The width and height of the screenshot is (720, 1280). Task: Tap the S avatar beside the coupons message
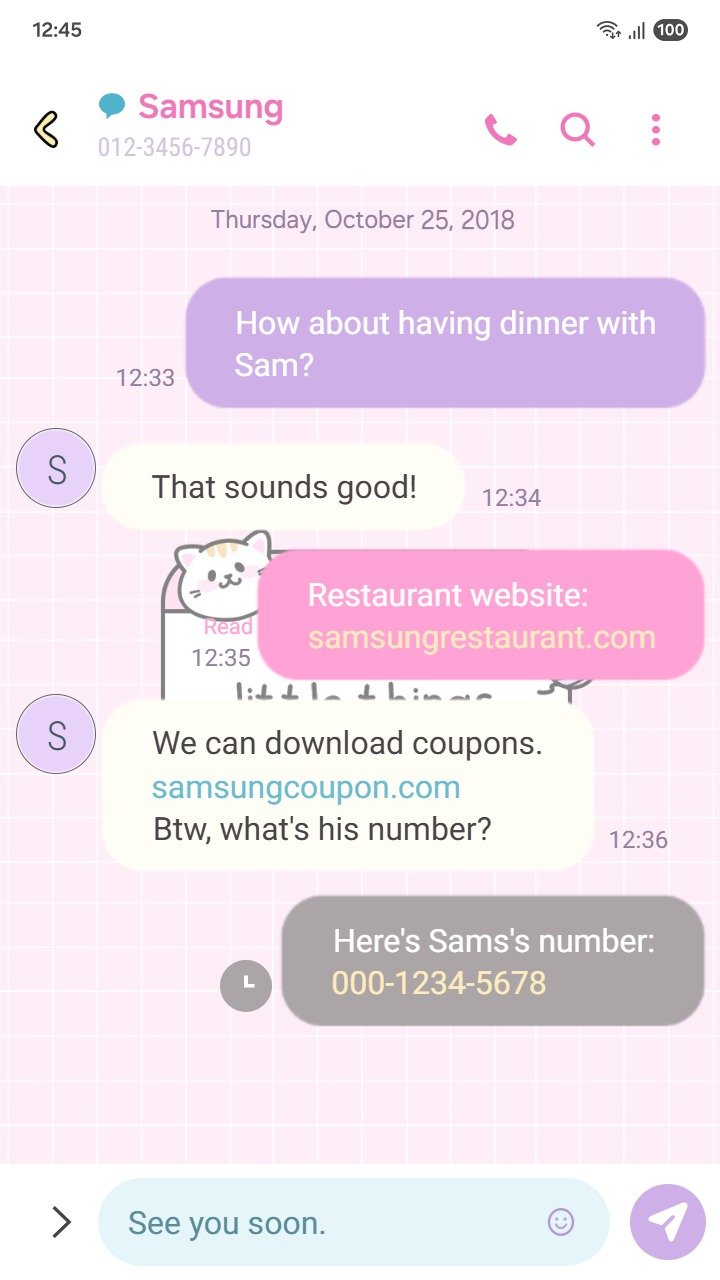point(56,734)
